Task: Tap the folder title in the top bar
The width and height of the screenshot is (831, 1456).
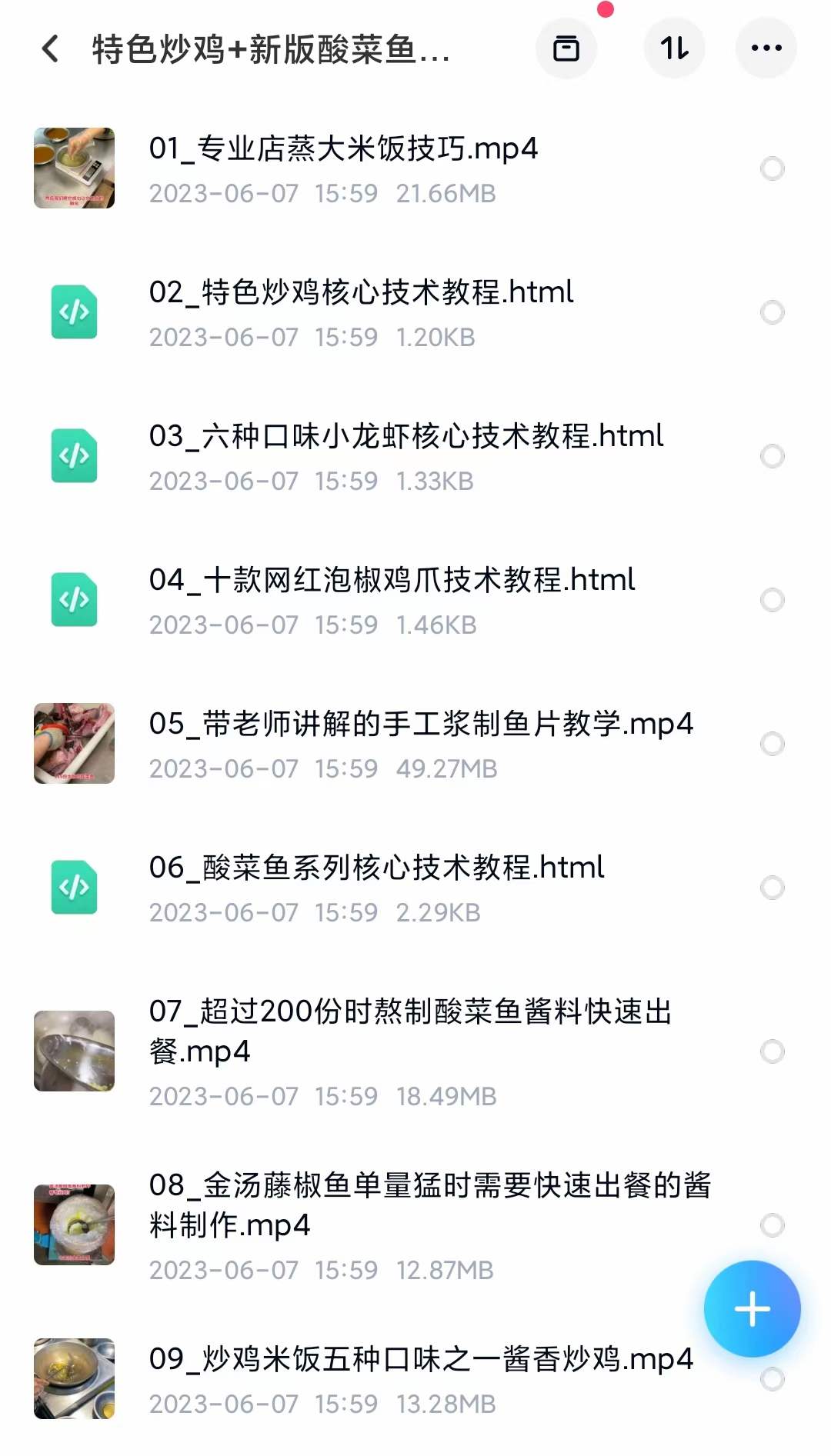Action: coord(269,48)
